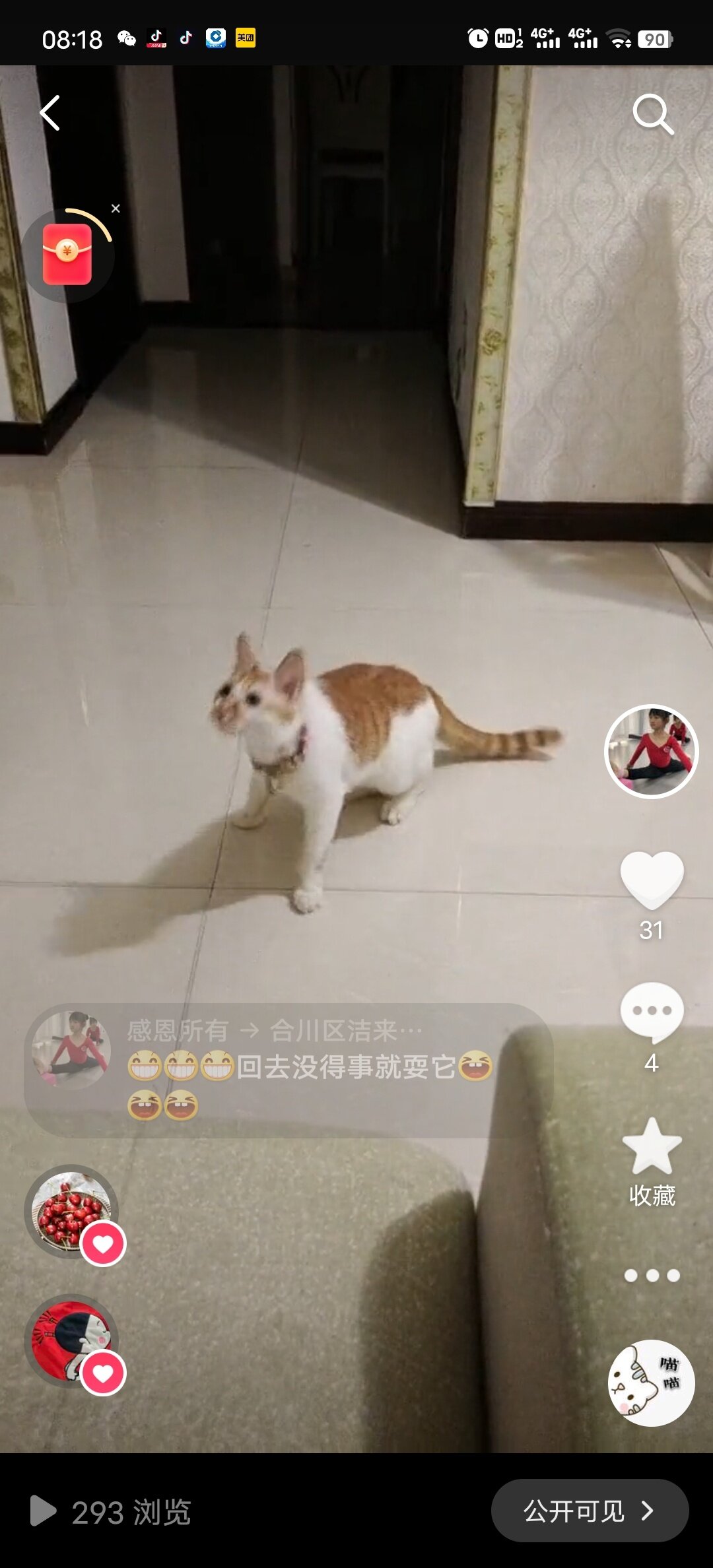Open the three-dot more options menu
713x1568 pixels.
pos(652,1276)
